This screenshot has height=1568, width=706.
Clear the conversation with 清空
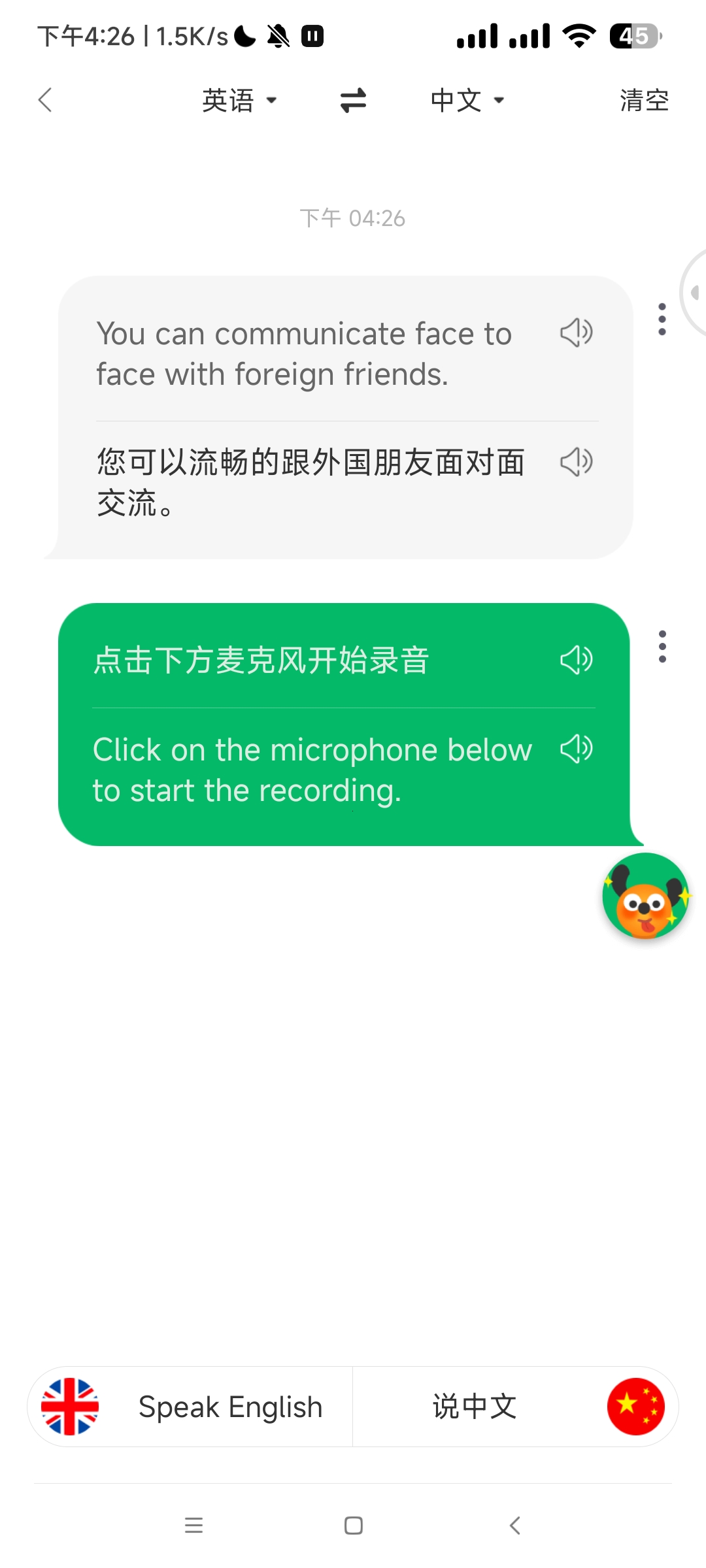coord(644,101)
